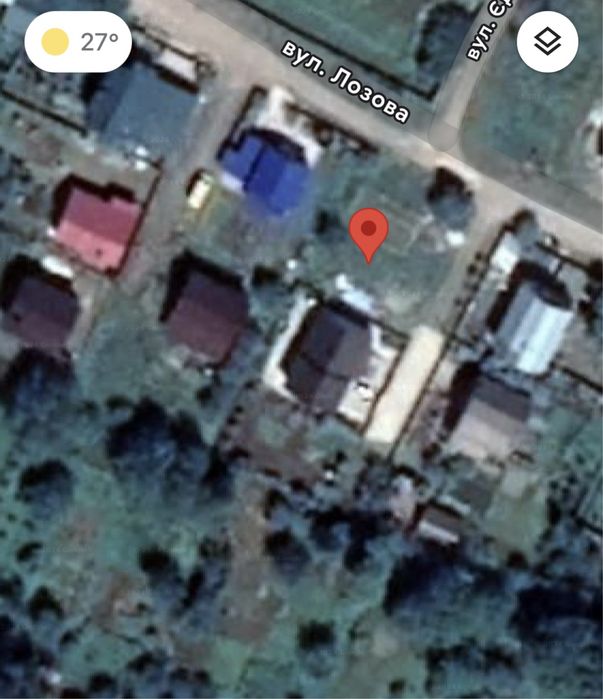Open the map layers selector

click(x=547, y=41)
